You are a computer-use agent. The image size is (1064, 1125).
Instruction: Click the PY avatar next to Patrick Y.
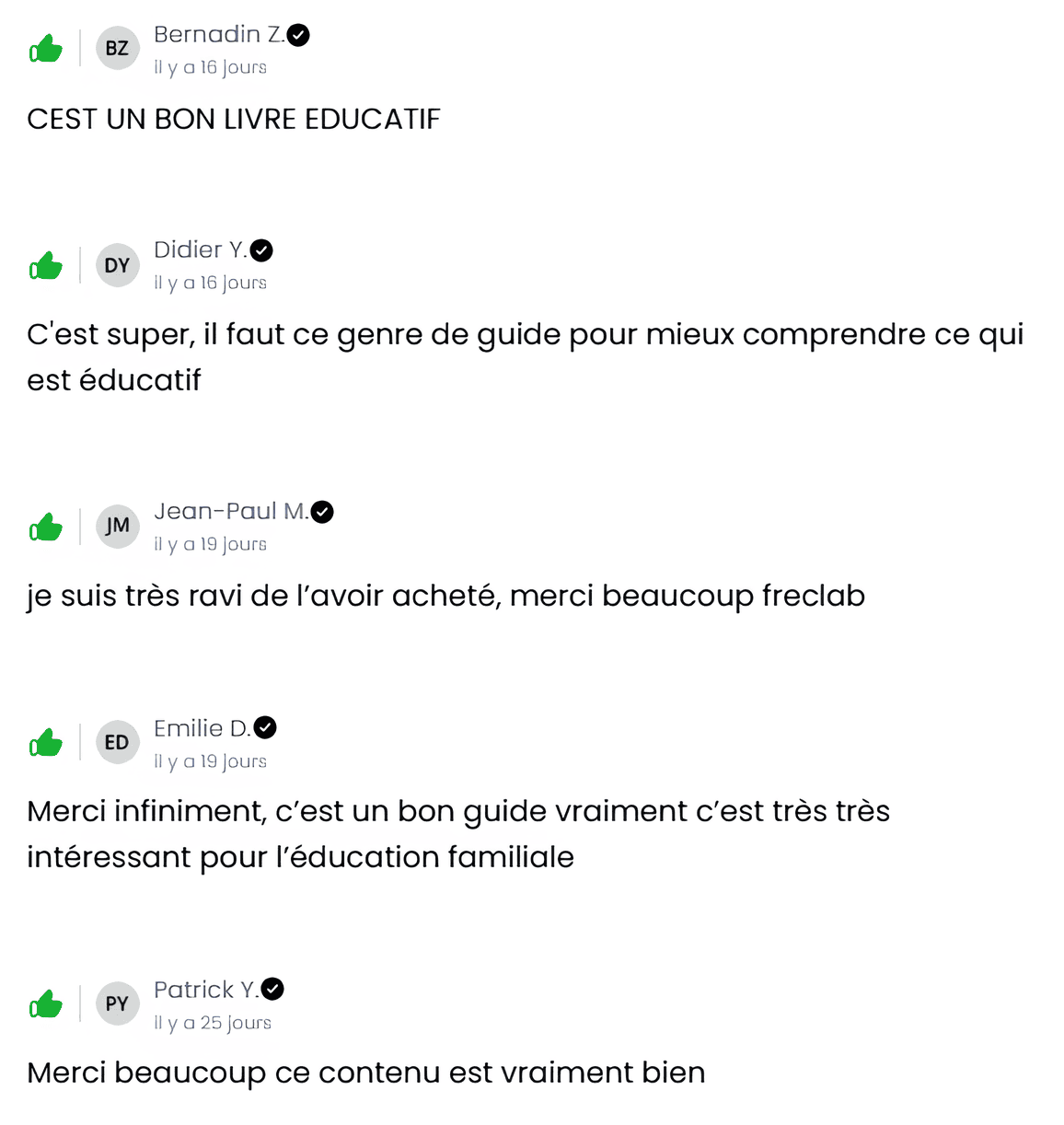[x=117, y=1003]
